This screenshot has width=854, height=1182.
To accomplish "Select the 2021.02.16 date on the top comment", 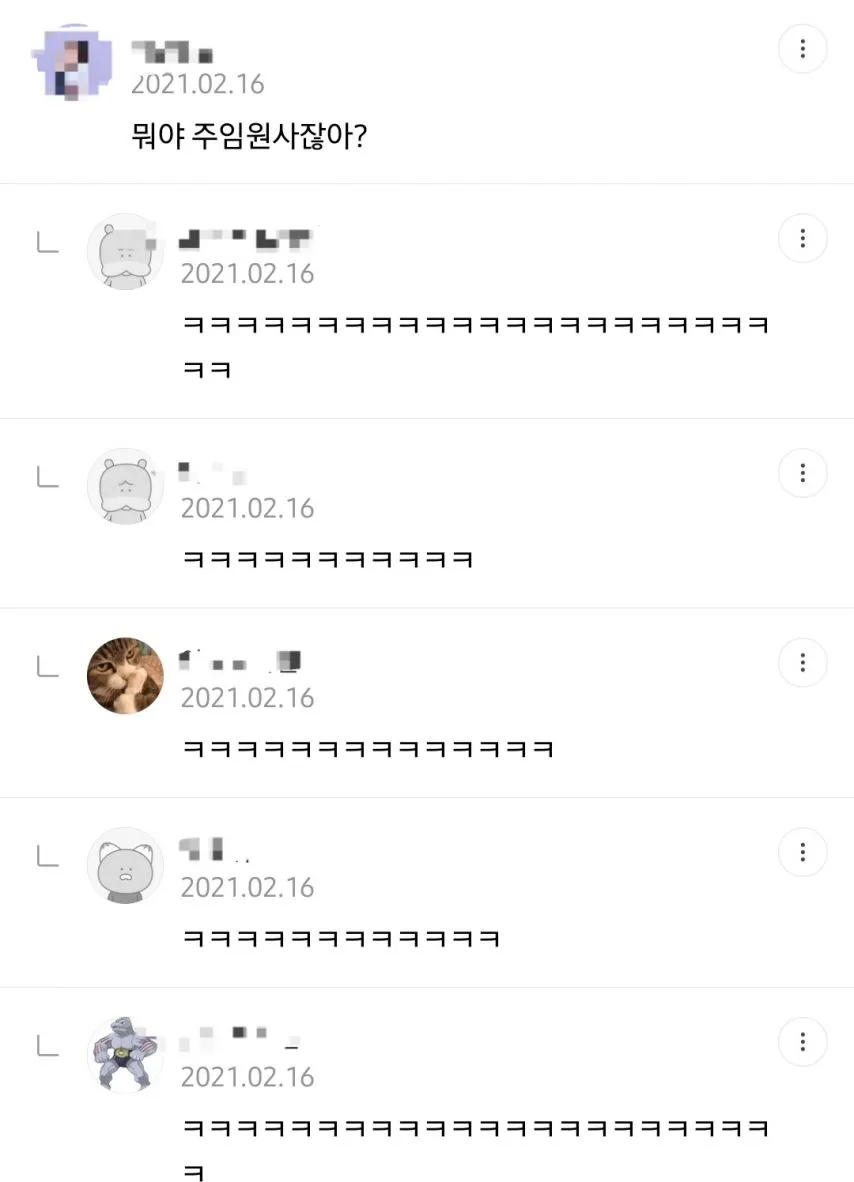I will 196,84.
